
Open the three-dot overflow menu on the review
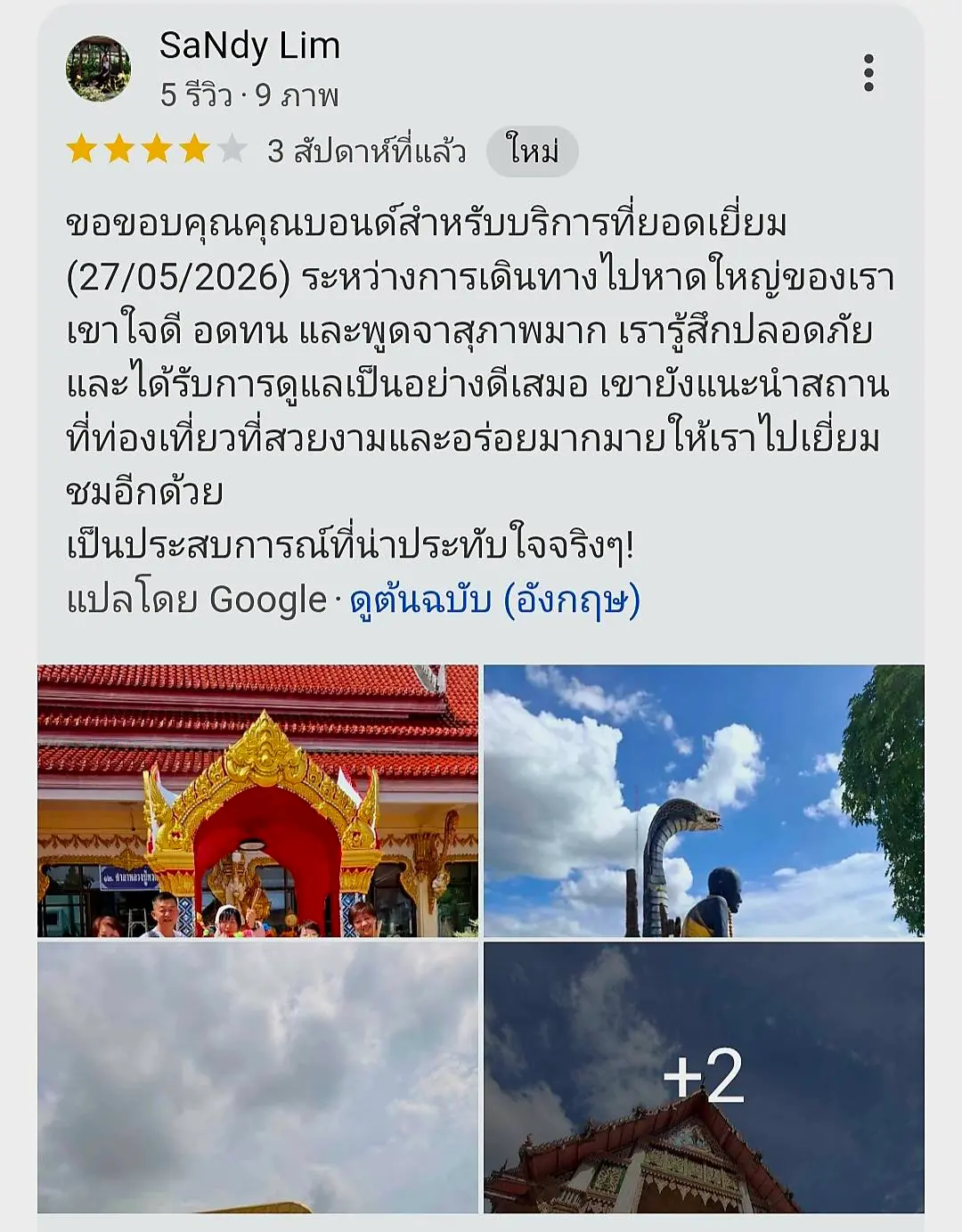click(x=868, y=72)
